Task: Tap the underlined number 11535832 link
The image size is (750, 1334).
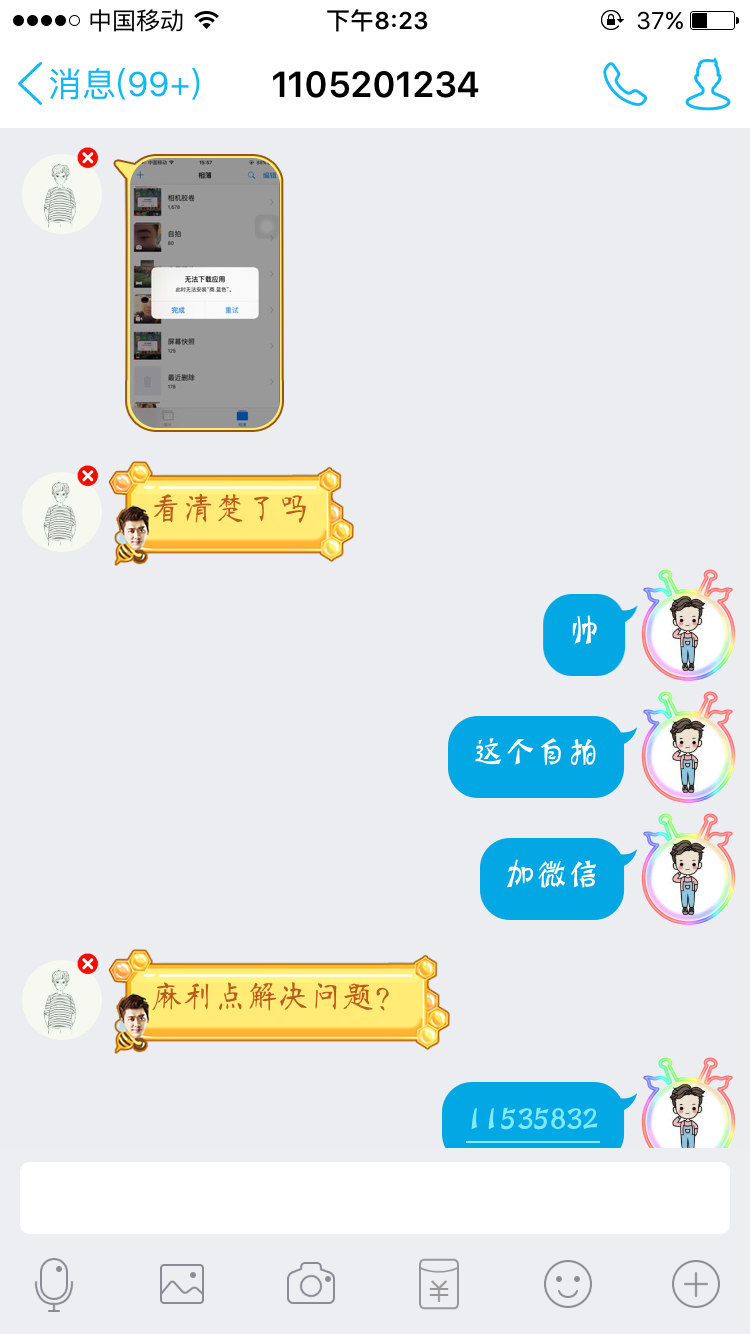Action: click(534, 1120)
